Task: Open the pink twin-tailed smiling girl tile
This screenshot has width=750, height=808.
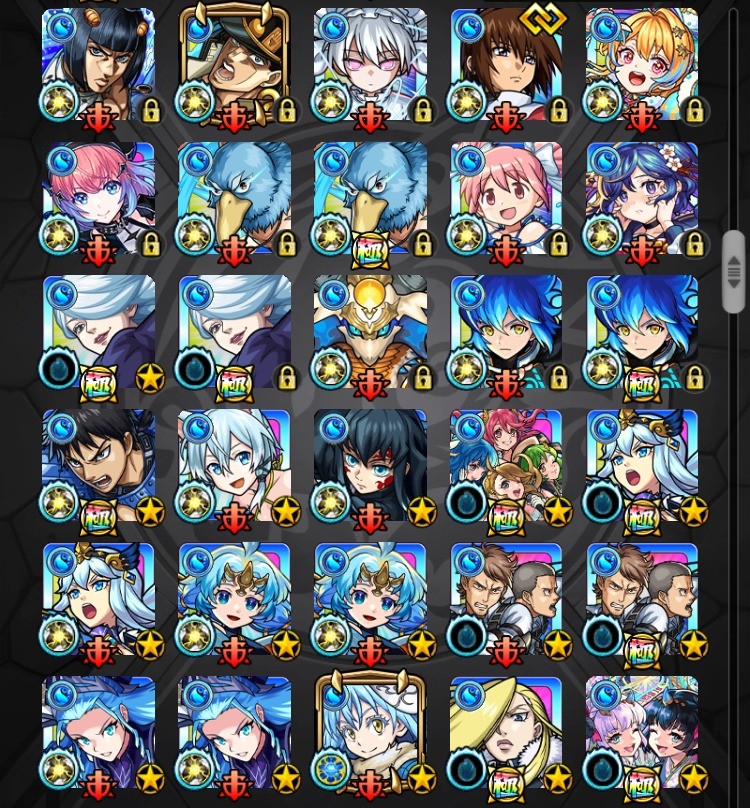Action: coord(507,199)
